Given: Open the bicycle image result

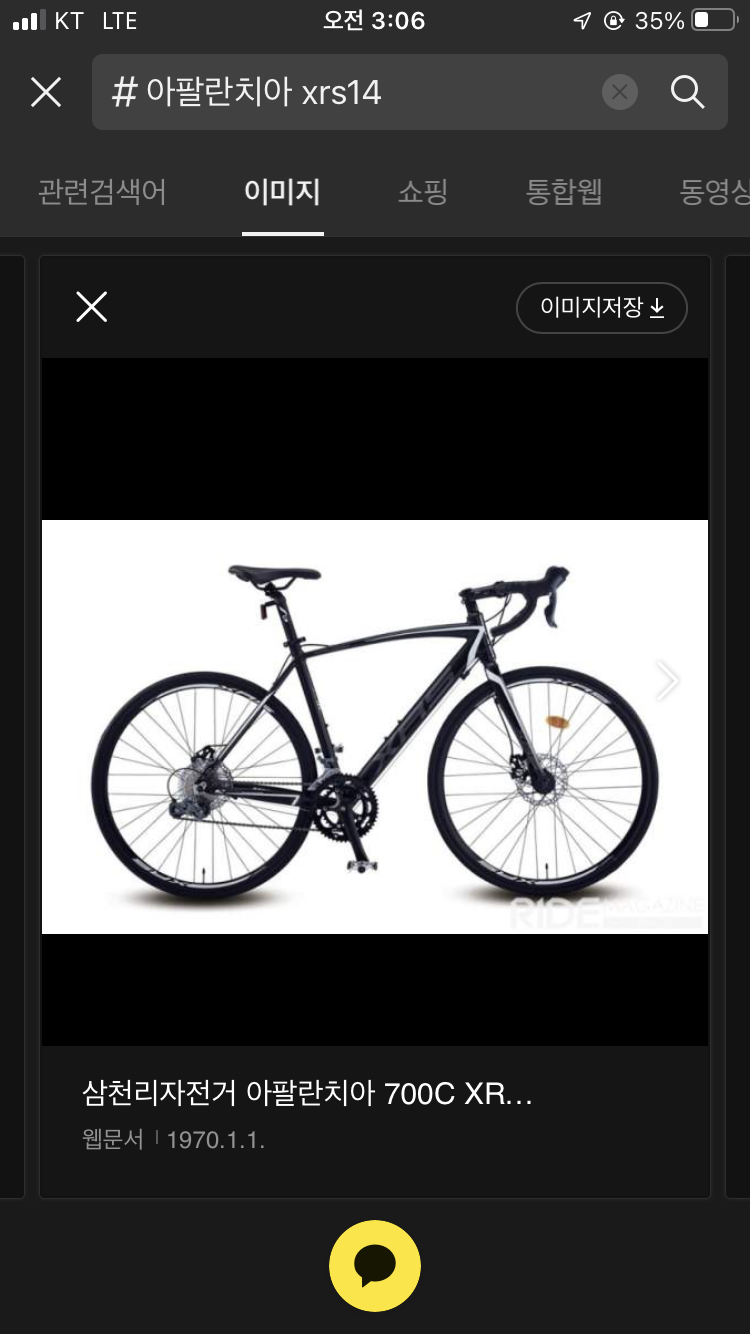Looking at the screenshot, I should 374,726.
